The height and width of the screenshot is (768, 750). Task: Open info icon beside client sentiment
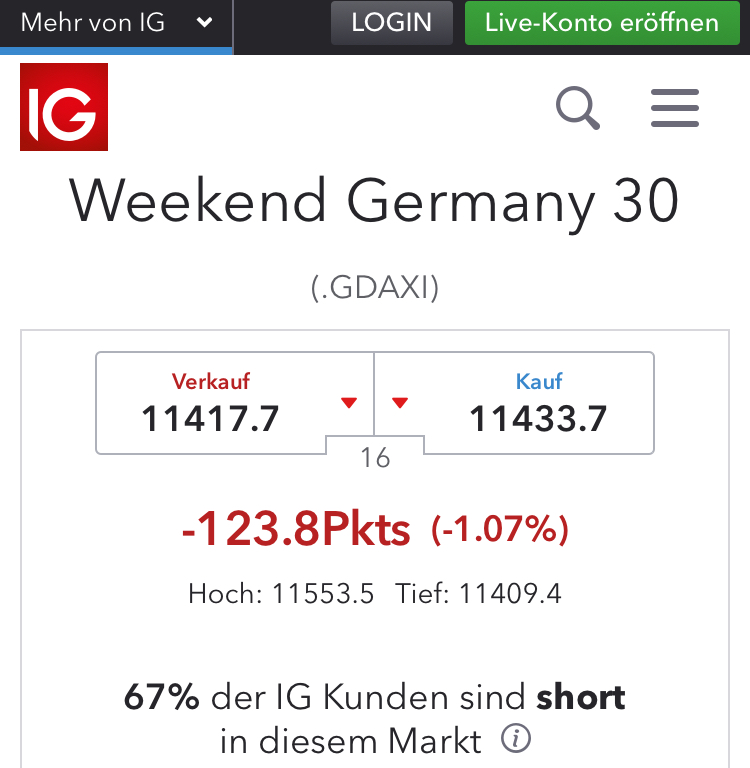click(515, 740)
